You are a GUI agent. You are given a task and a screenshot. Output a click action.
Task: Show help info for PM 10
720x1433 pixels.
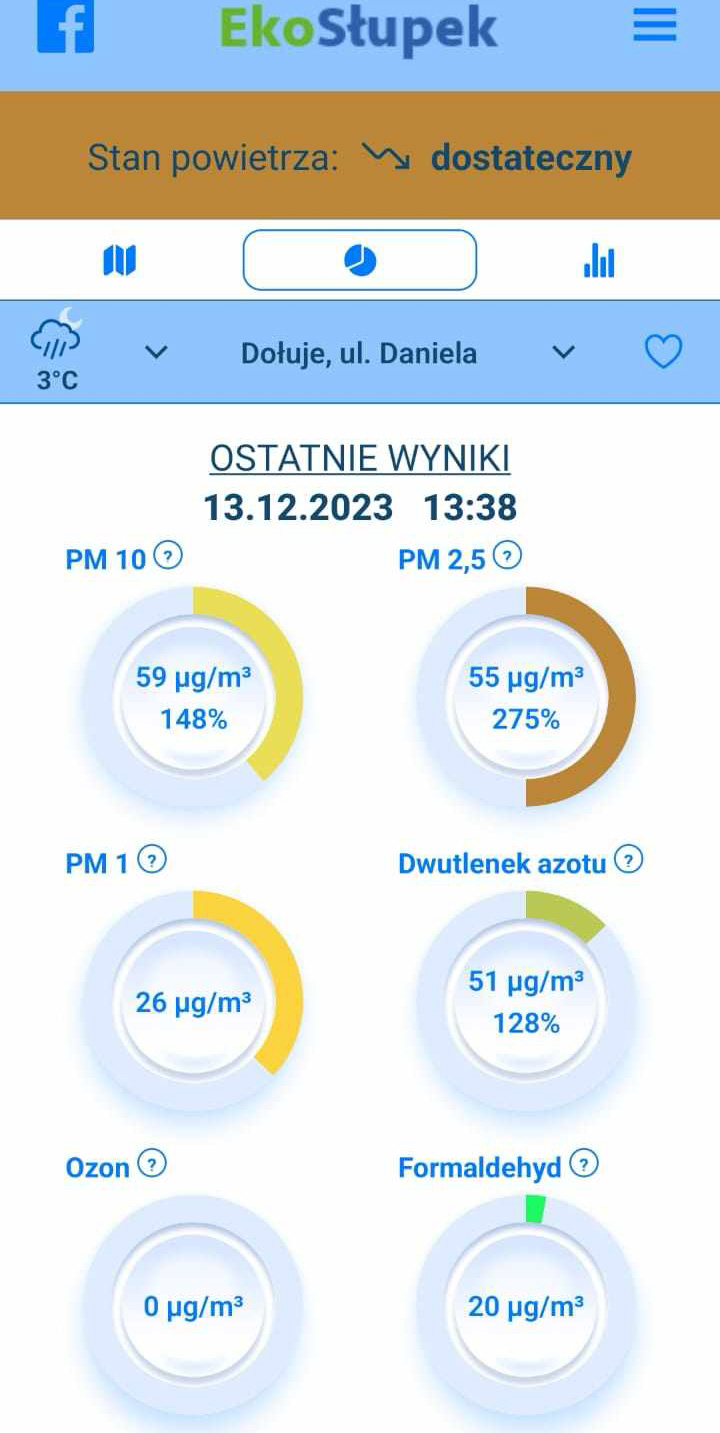click(x=169, y=555)
